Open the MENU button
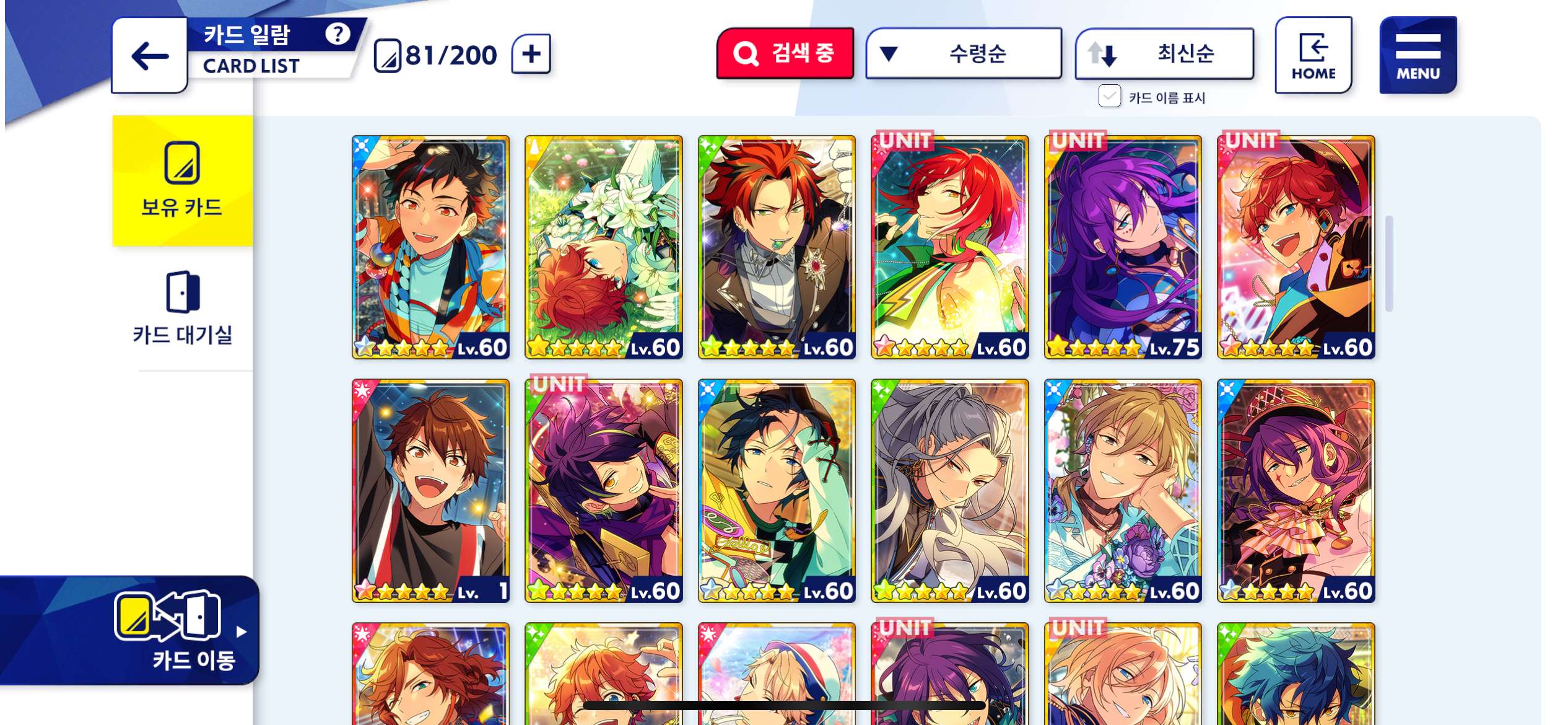This screenshot has width=1568, height=725. click(1418, 55)
